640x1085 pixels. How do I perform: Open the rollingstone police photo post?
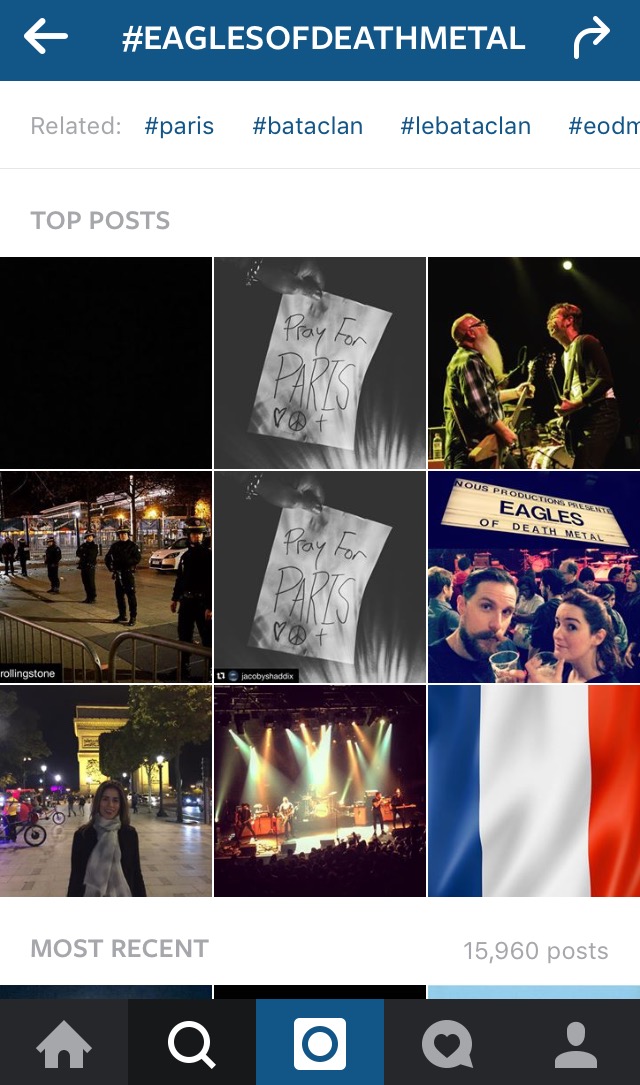pyautogui.click(x=105, y=577)
